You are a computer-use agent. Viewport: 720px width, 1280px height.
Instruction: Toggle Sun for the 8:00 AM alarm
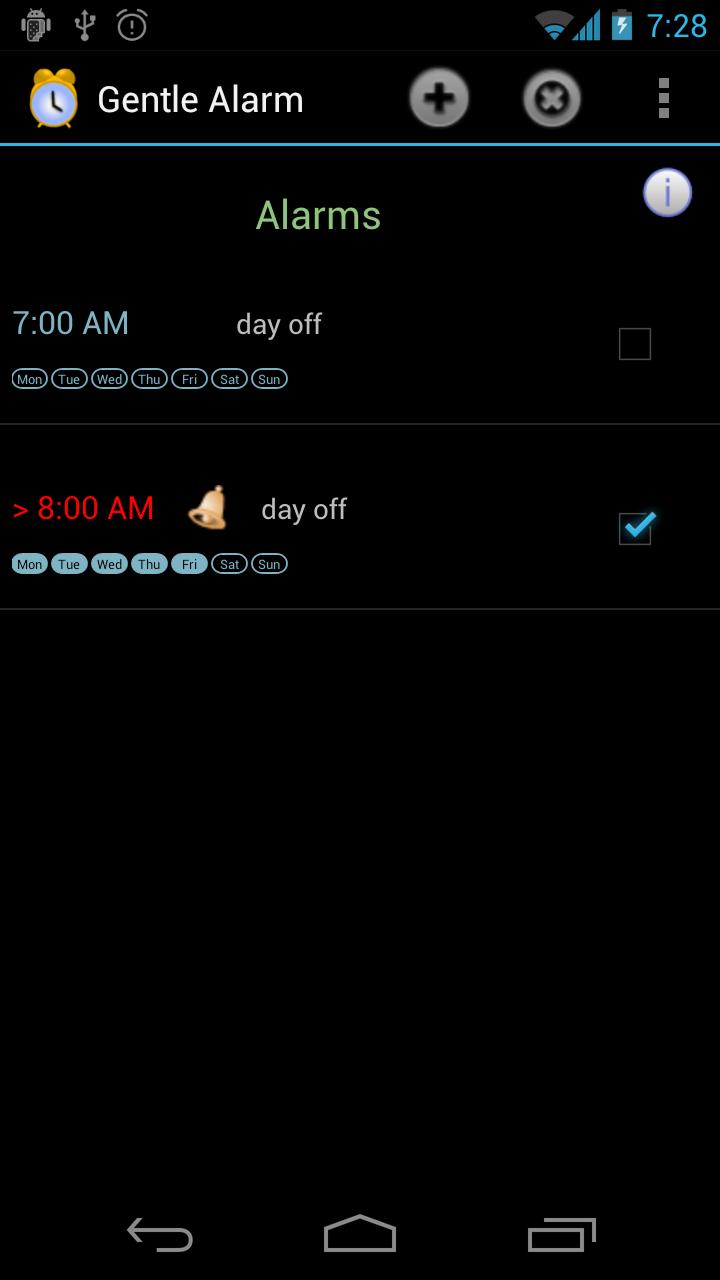(x=268, y=563)
